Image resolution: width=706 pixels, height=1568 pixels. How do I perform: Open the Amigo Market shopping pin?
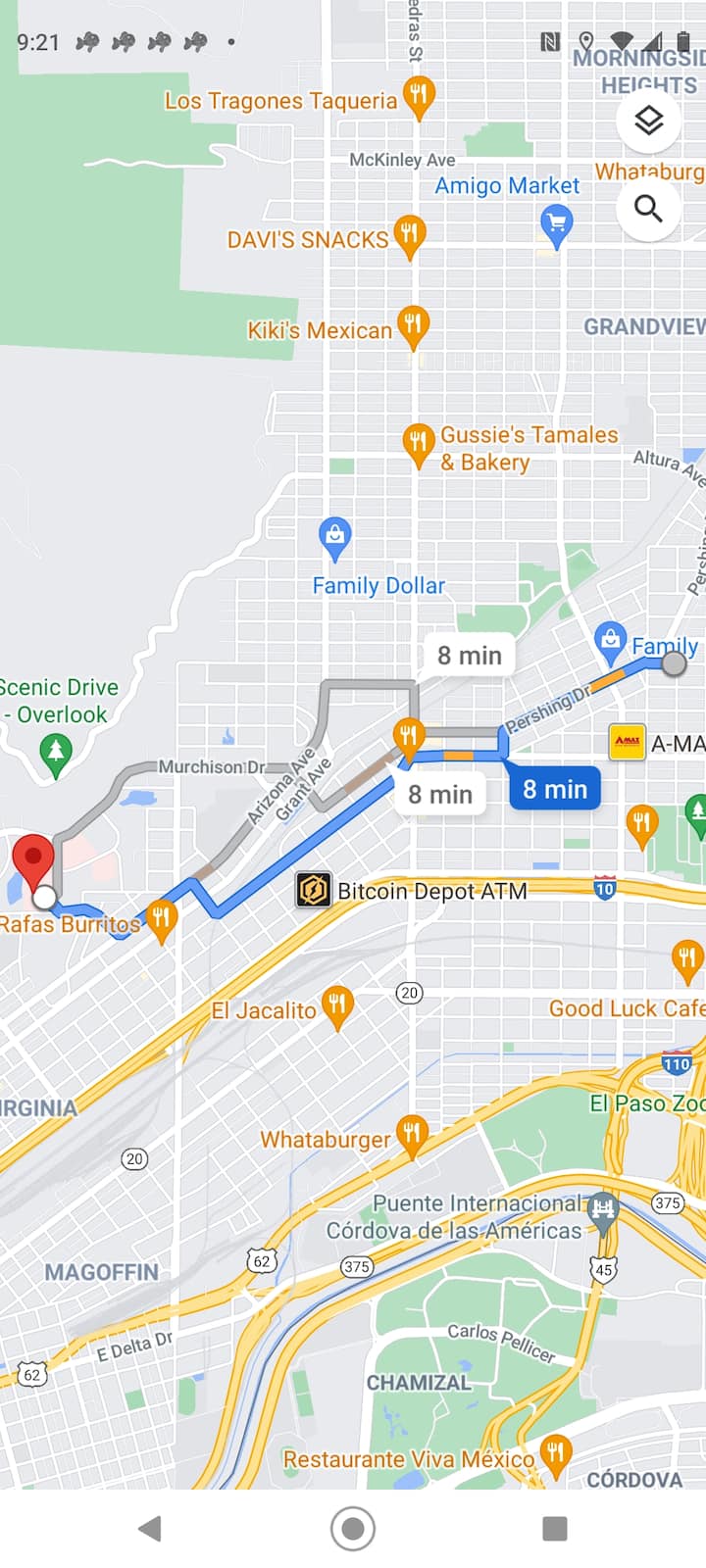point(556,224)
